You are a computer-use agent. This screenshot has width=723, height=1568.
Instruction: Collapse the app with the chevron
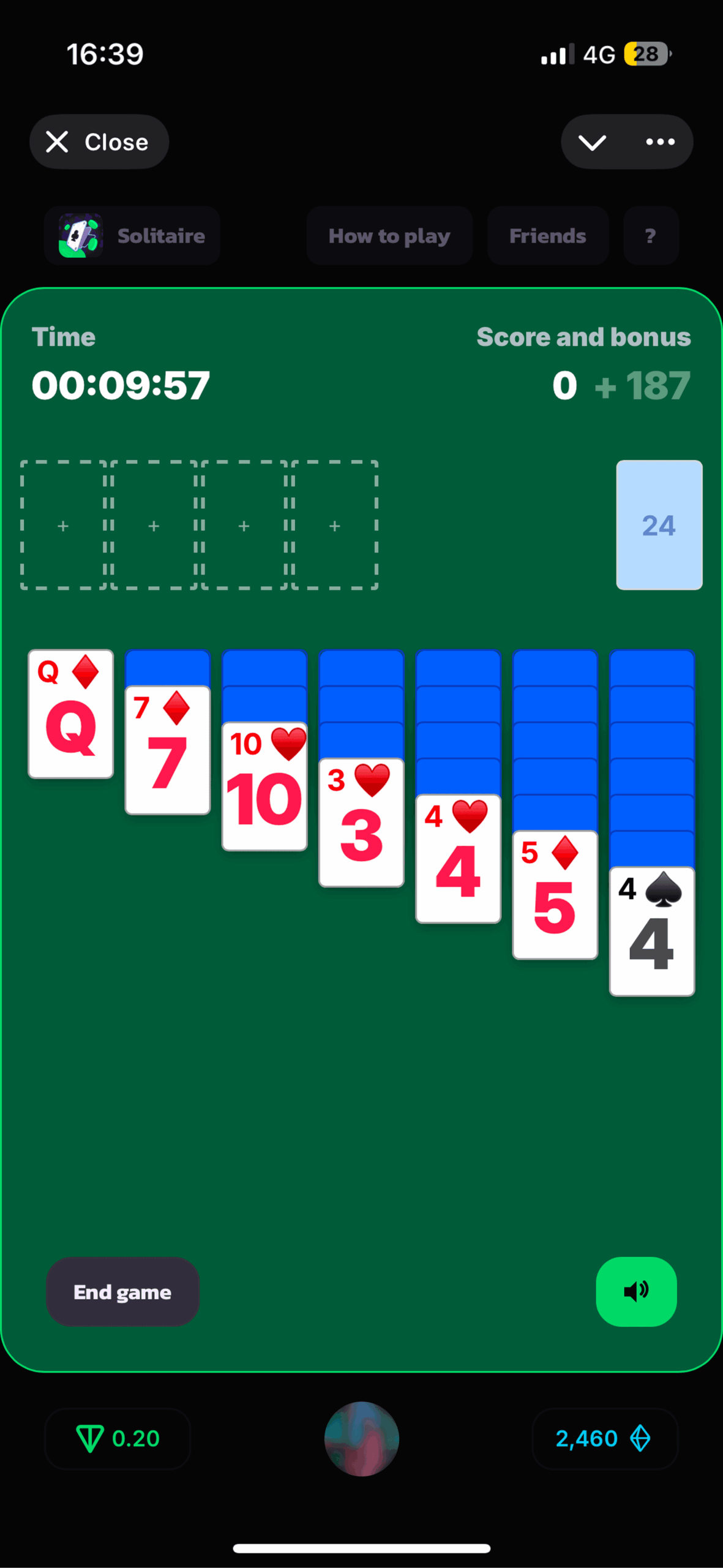point(592,142)
